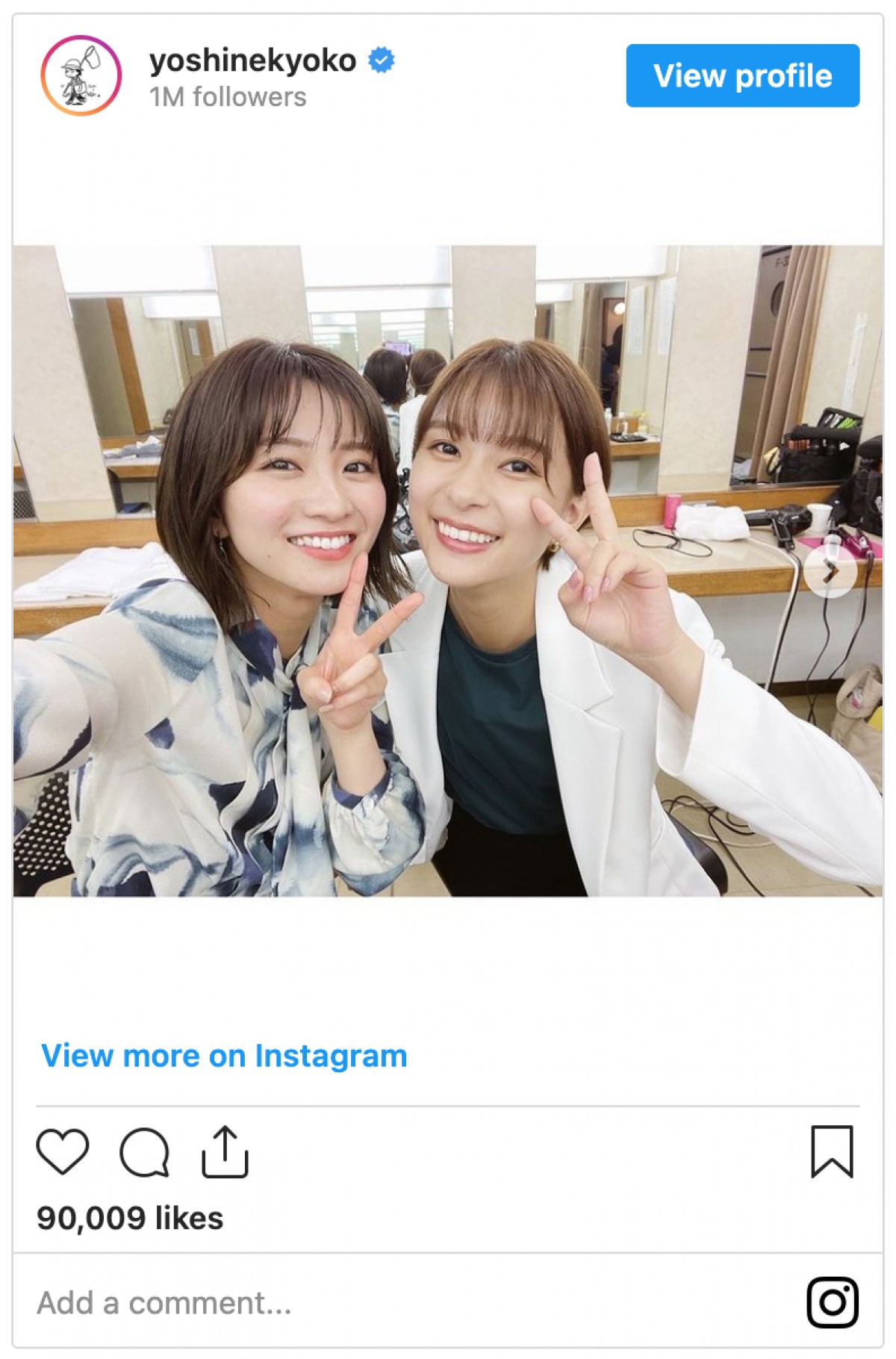Like this post with the heart icon

click(x=63, y=1151)
